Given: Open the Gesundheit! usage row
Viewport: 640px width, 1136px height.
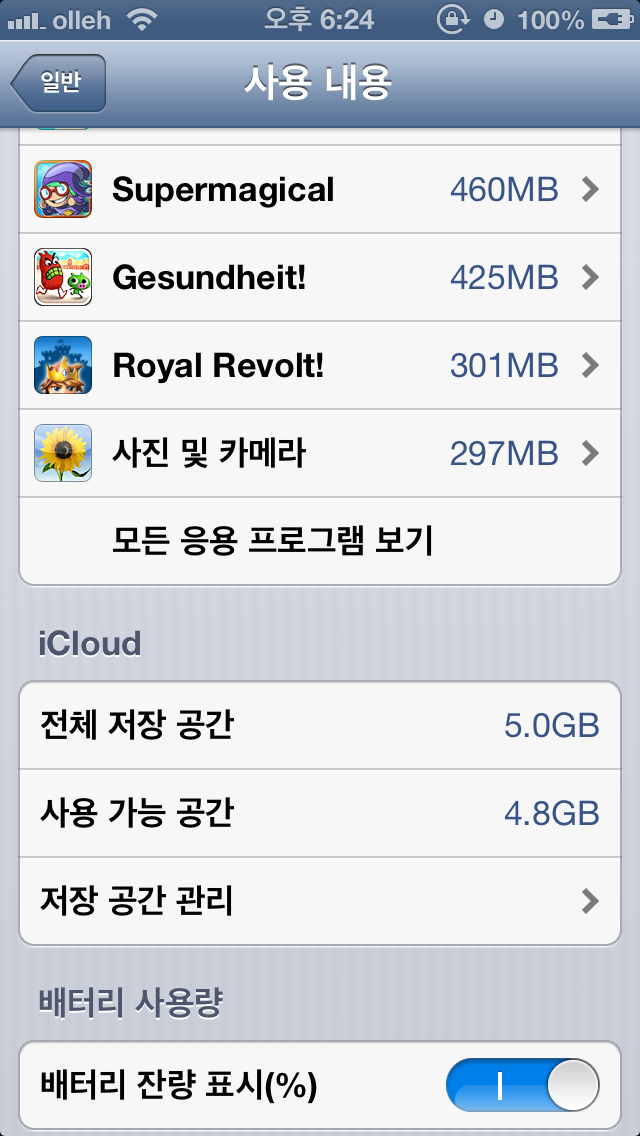Looking at the screenshot, I should click(x=320, y=277).
